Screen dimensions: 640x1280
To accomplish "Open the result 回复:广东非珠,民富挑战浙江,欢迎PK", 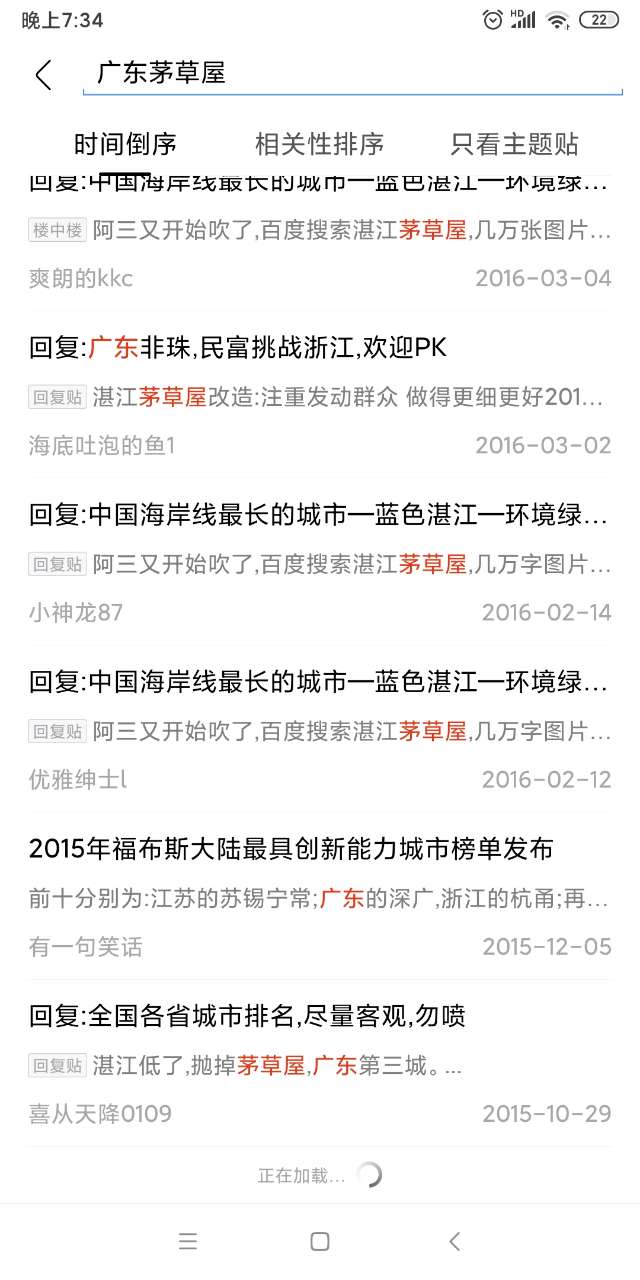I will point(320,396).
